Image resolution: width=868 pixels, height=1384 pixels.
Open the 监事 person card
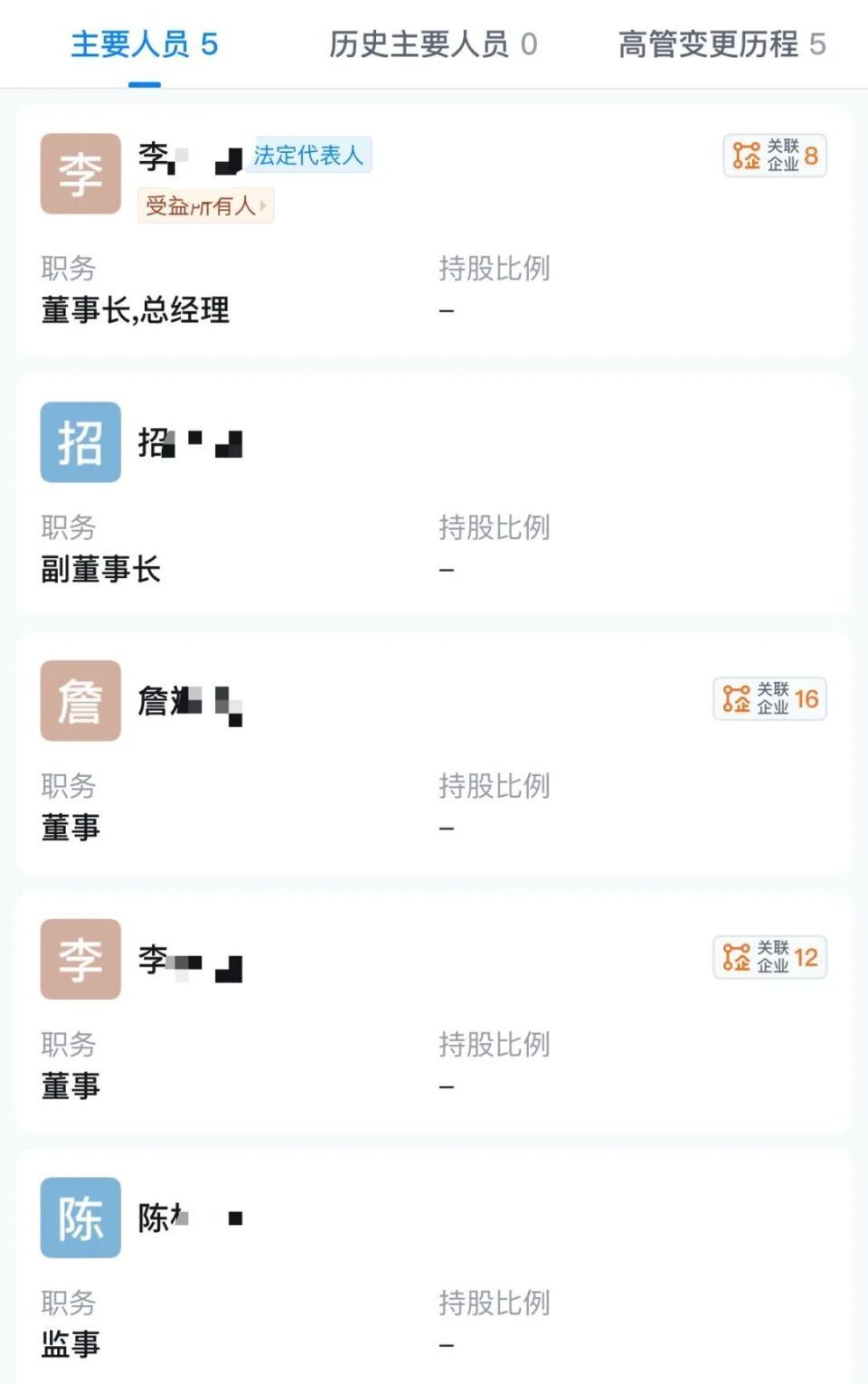[x=433, y=1266]
